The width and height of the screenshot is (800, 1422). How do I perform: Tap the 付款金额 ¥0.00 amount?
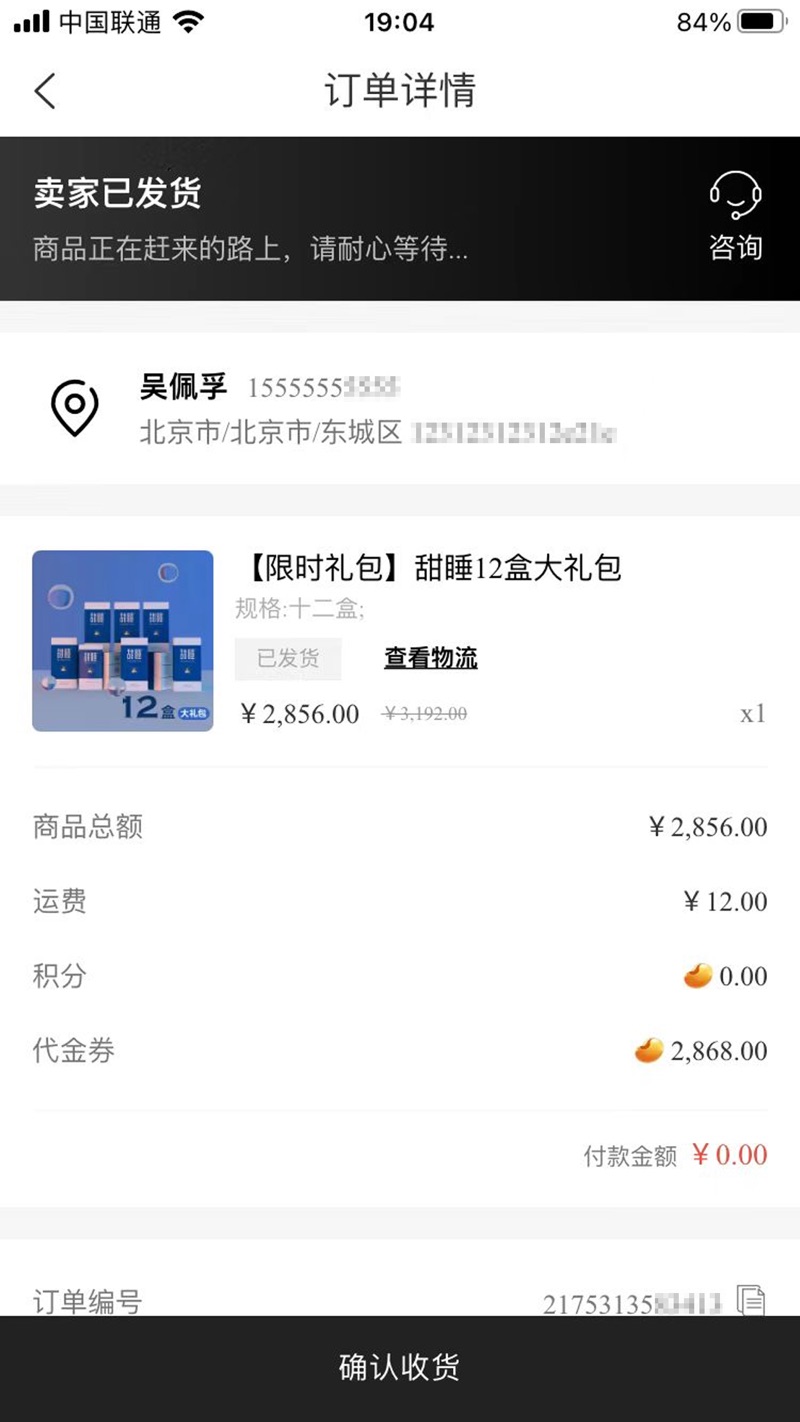coord(732,1155)
